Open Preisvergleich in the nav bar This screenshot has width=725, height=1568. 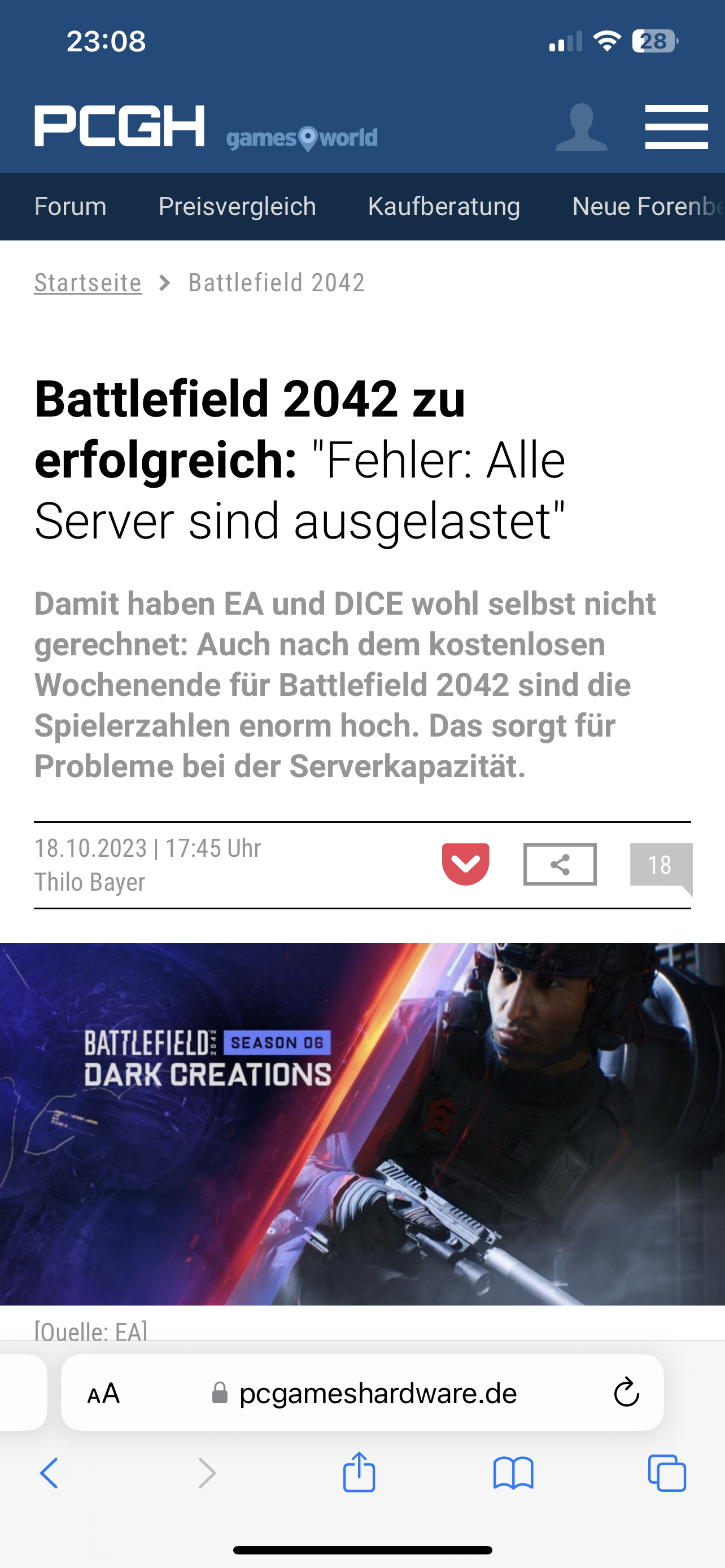(x=237, y=207)
